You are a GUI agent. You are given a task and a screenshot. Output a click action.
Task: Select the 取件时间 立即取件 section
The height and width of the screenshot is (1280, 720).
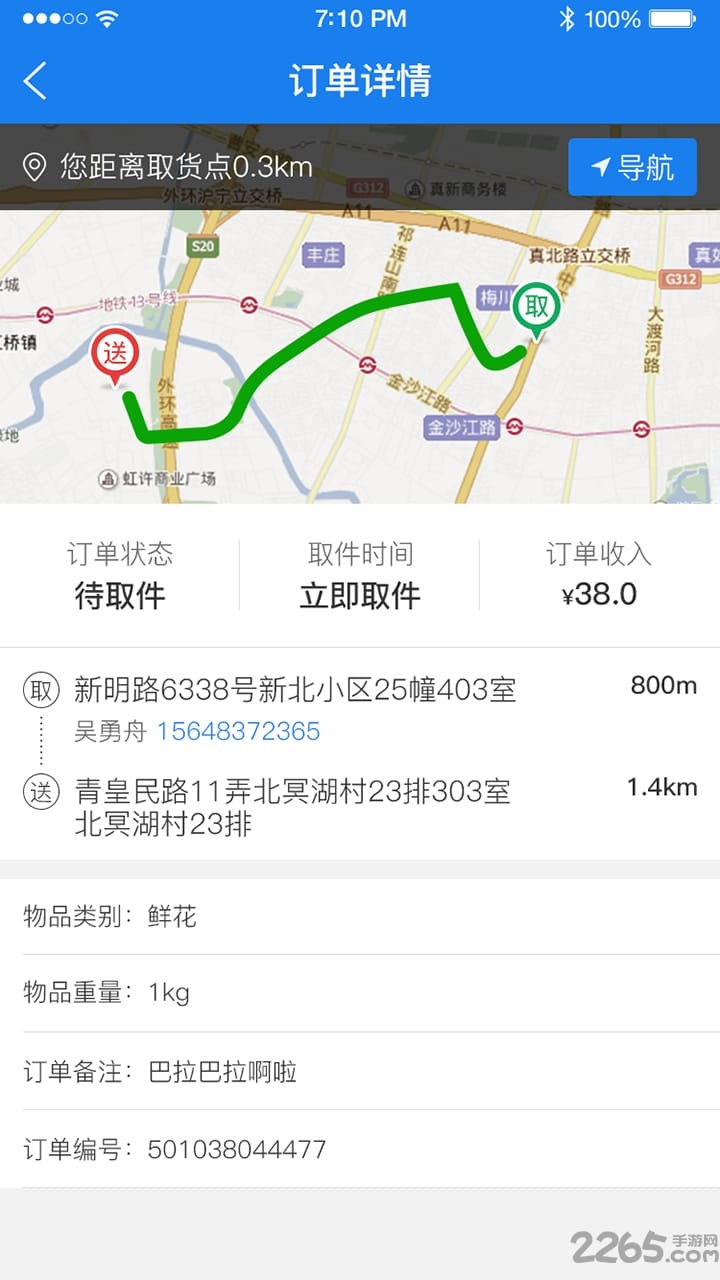coord(360,572)
